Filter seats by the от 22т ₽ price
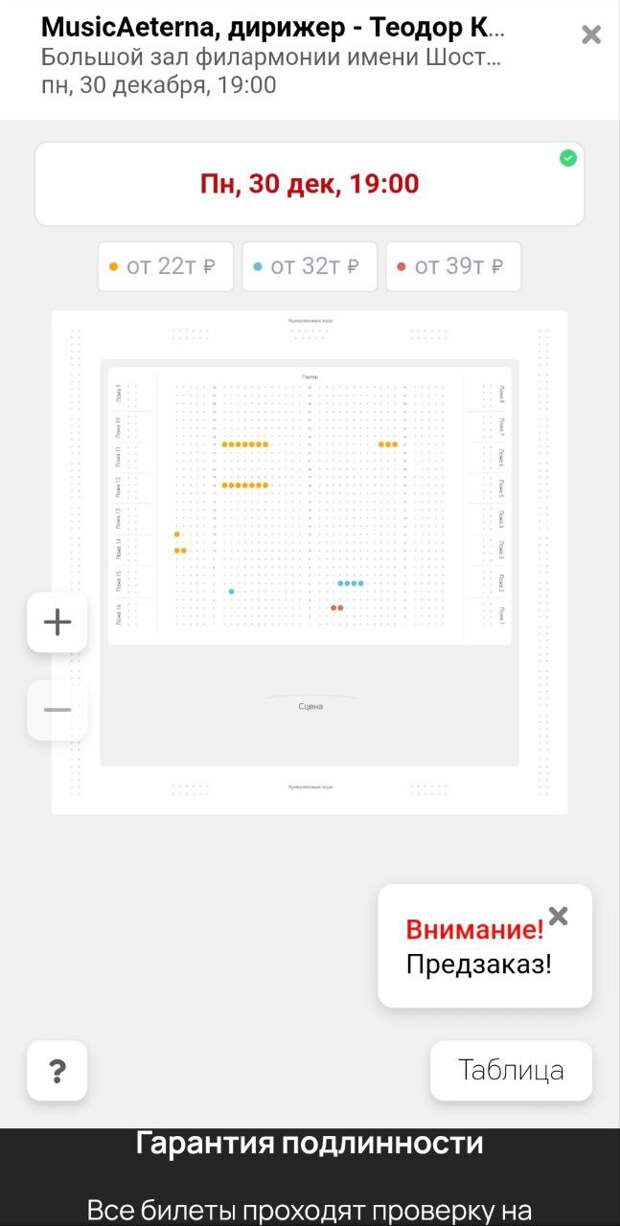 [165, 266]
